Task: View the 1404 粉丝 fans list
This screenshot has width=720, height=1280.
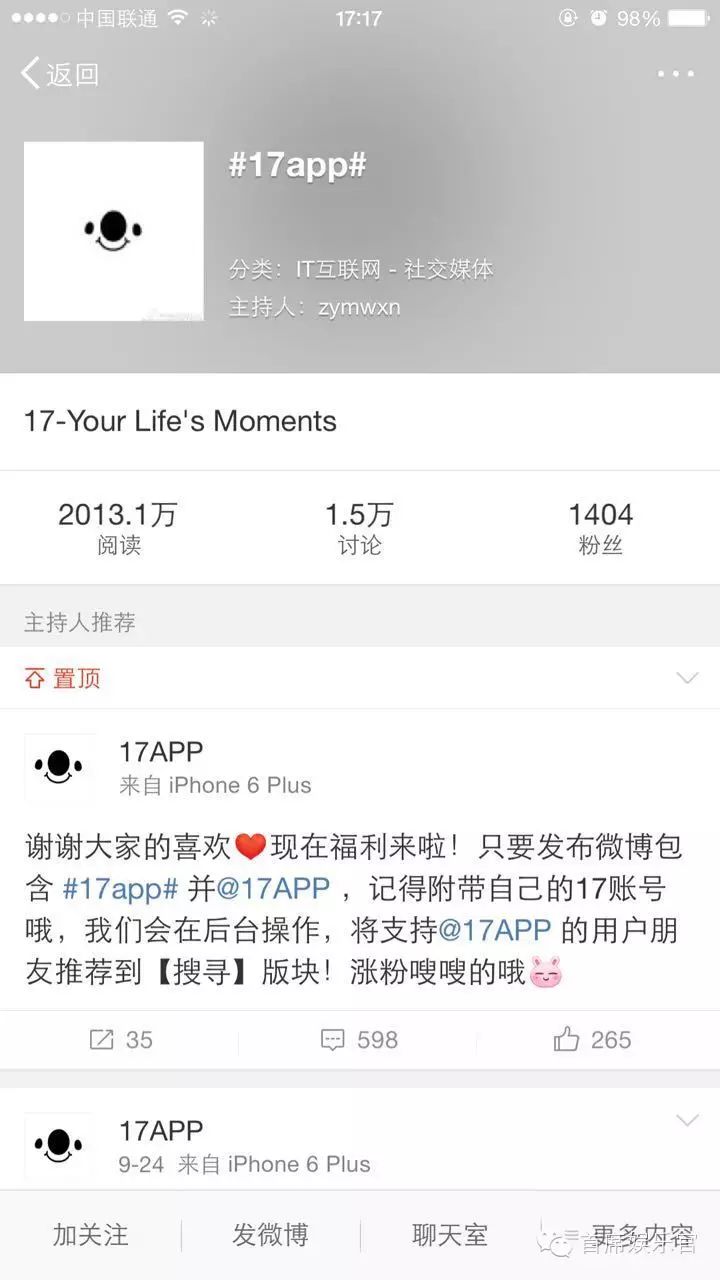Action: coord(600,528)
